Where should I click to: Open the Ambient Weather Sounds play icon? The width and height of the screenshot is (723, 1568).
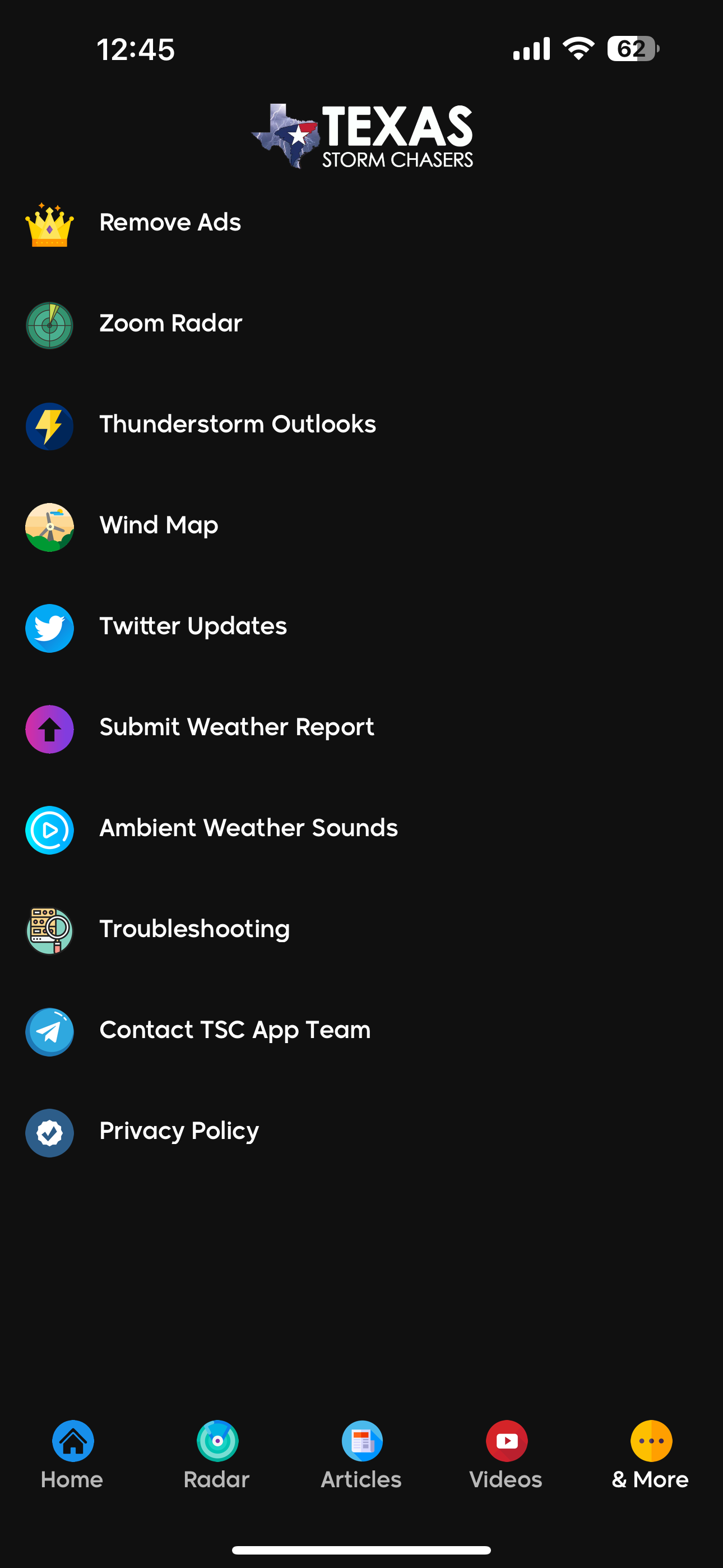pyautogui.click(x=49, y=829)
